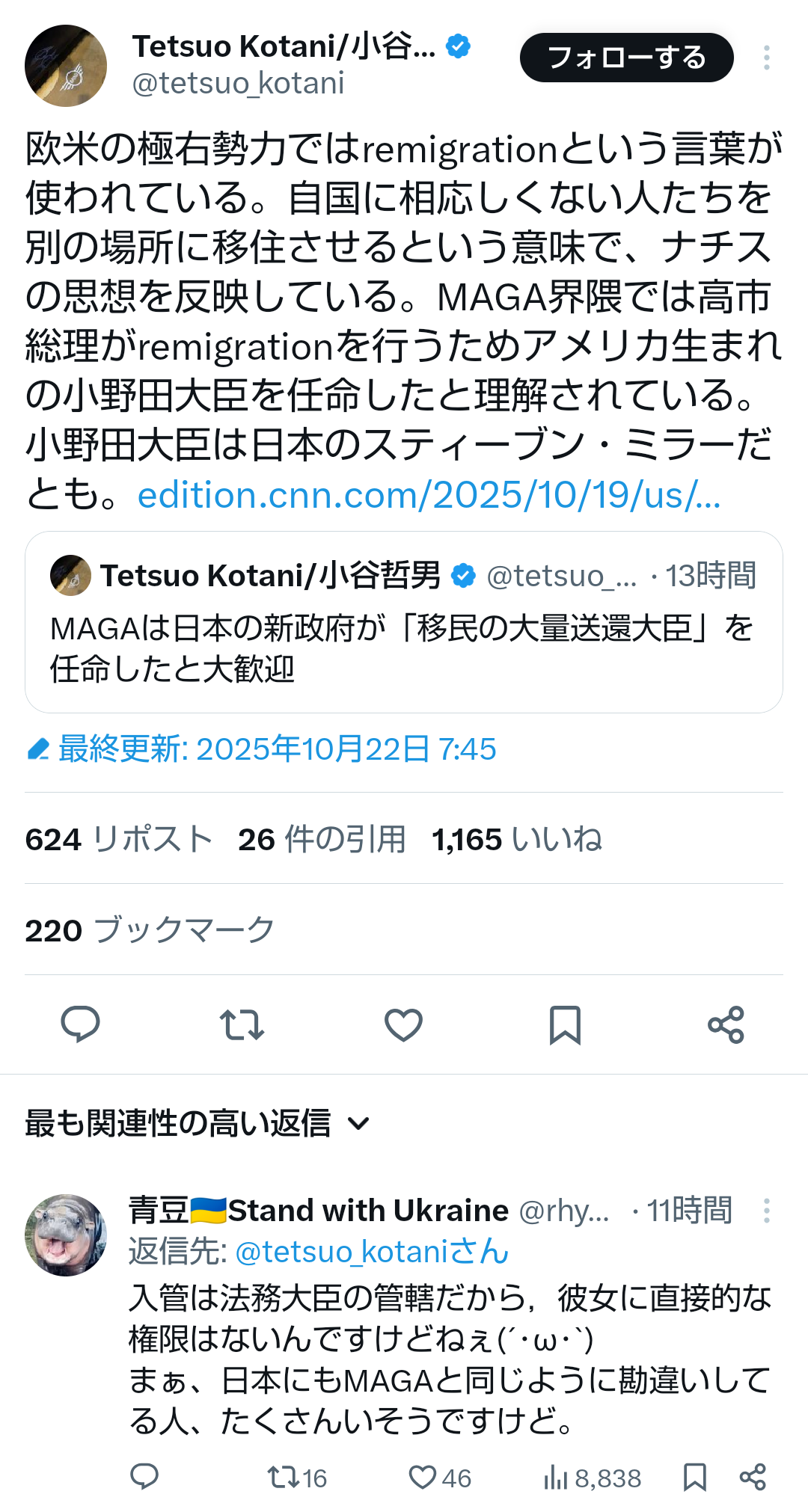The width and height of the screenshot is (808, 1512).
Task: Bookmark Tetsuo Kotani's main post
Action: (565, 1024)
